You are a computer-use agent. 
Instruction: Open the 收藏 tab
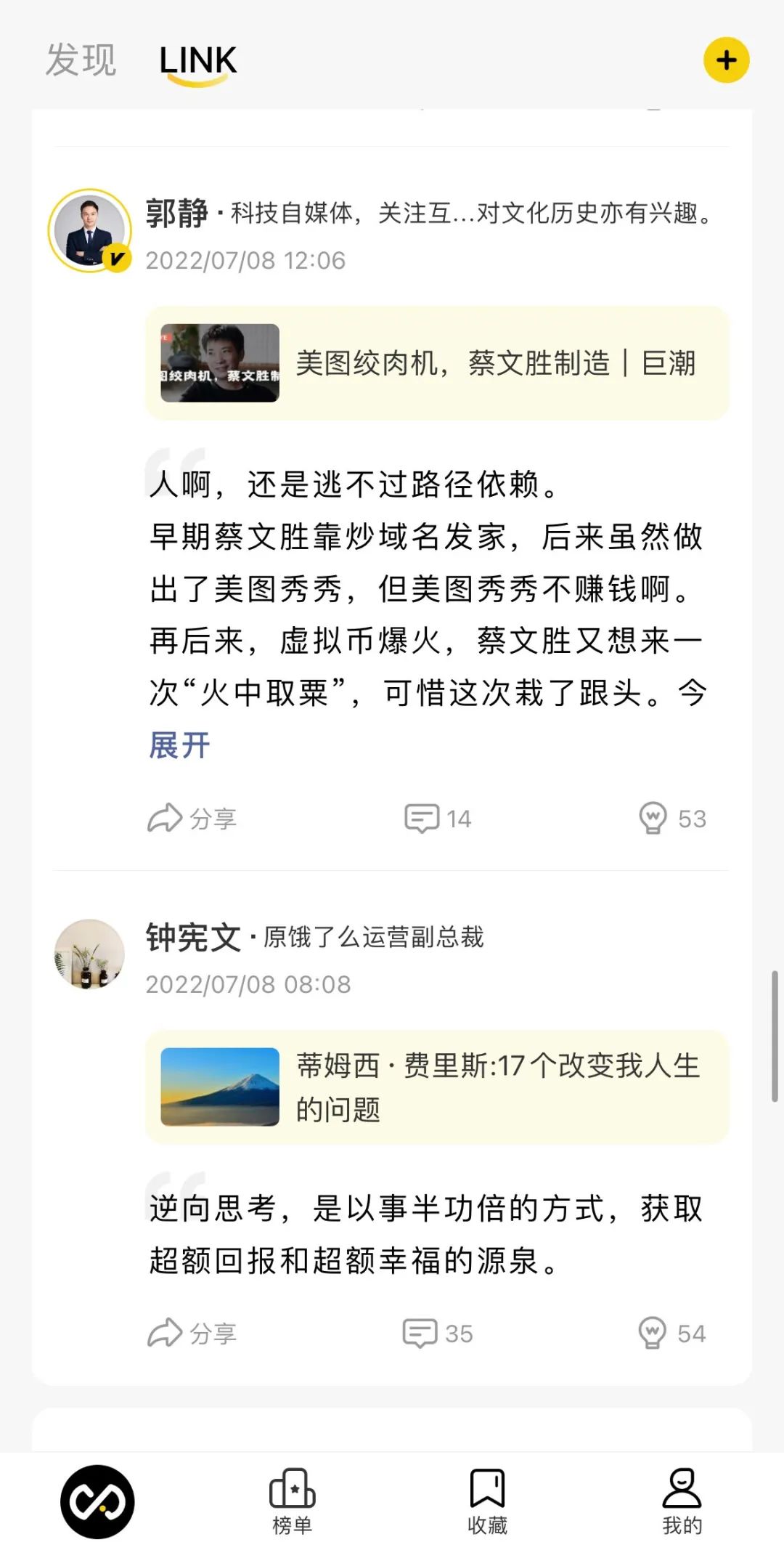pos(487,1502)
